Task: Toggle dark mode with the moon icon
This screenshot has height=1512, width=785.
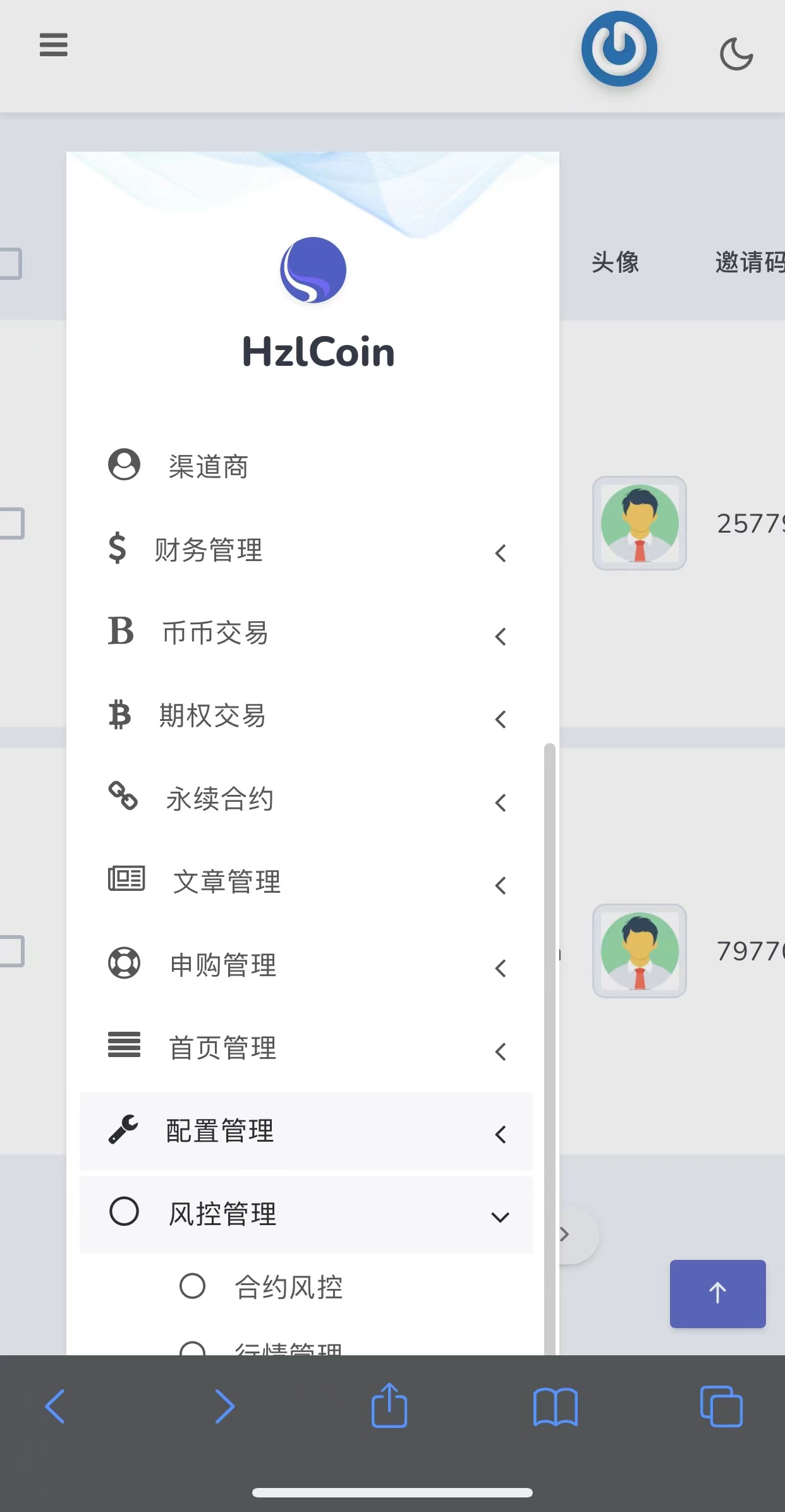Action: tap(736, 54)
